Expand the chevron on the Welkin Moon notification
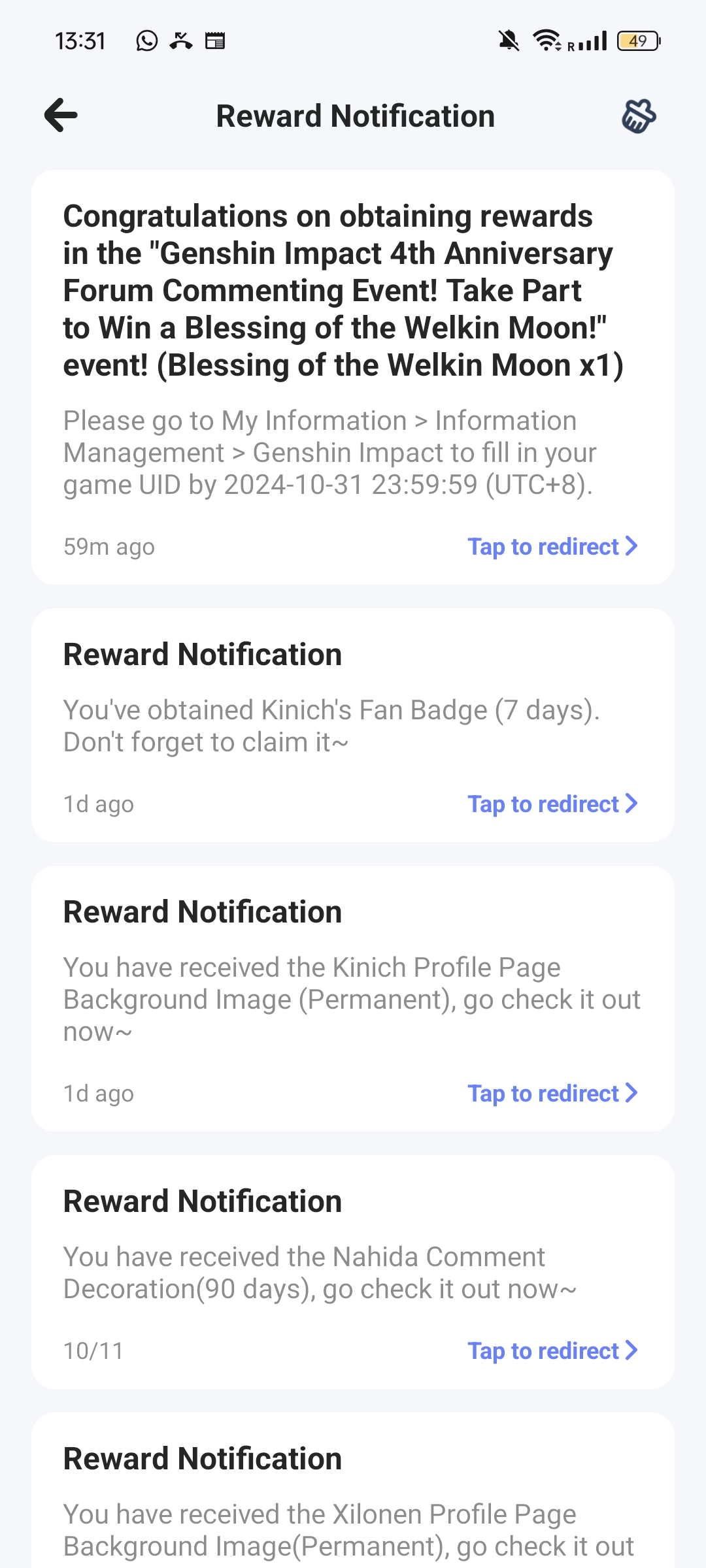 tap(631, 547)
